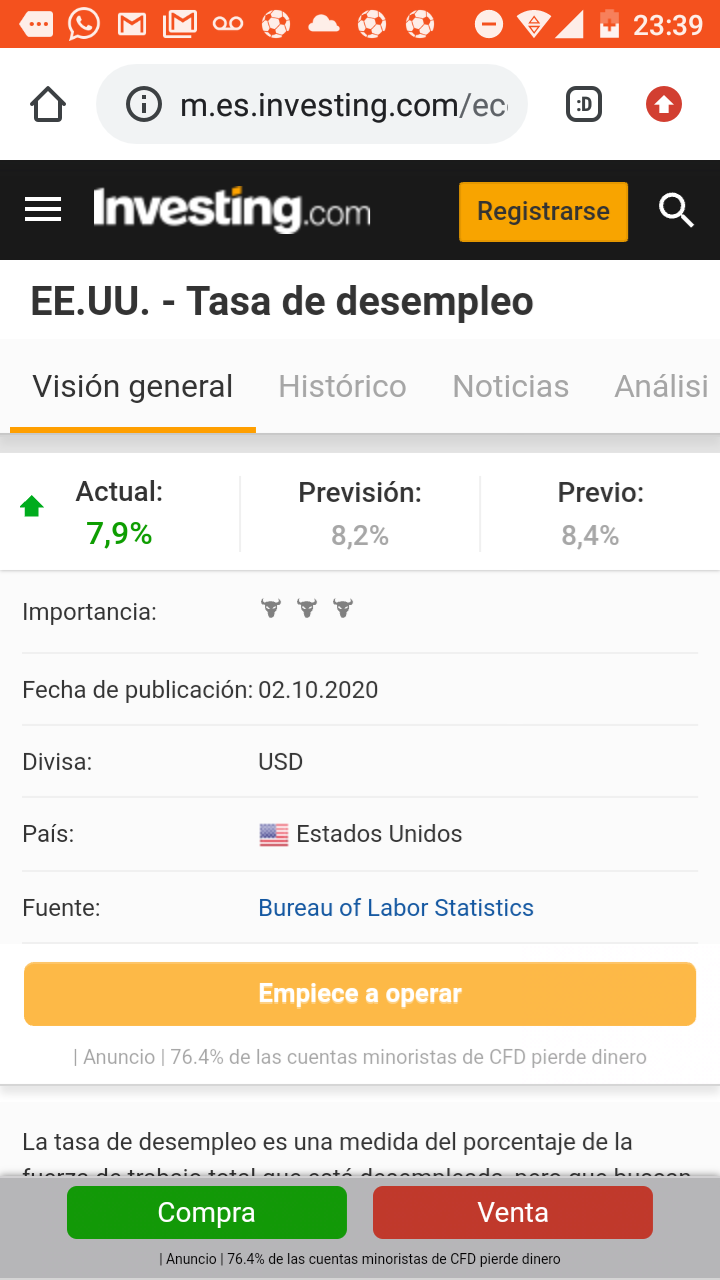Tap the red Venta button
The height and width of the screenshot is (1280, 720).
point(513,1212)
